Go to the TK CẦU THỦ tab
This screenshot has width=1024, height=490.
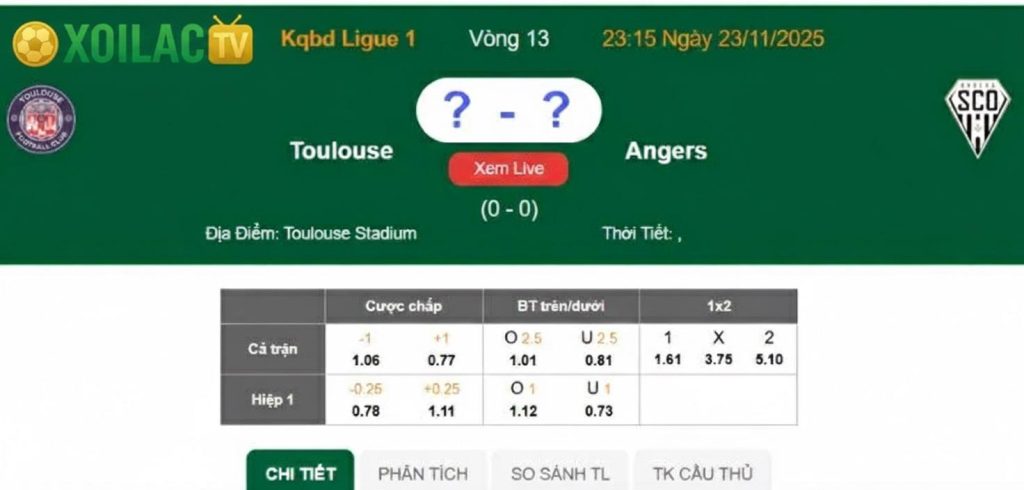(x=702, y=473)
